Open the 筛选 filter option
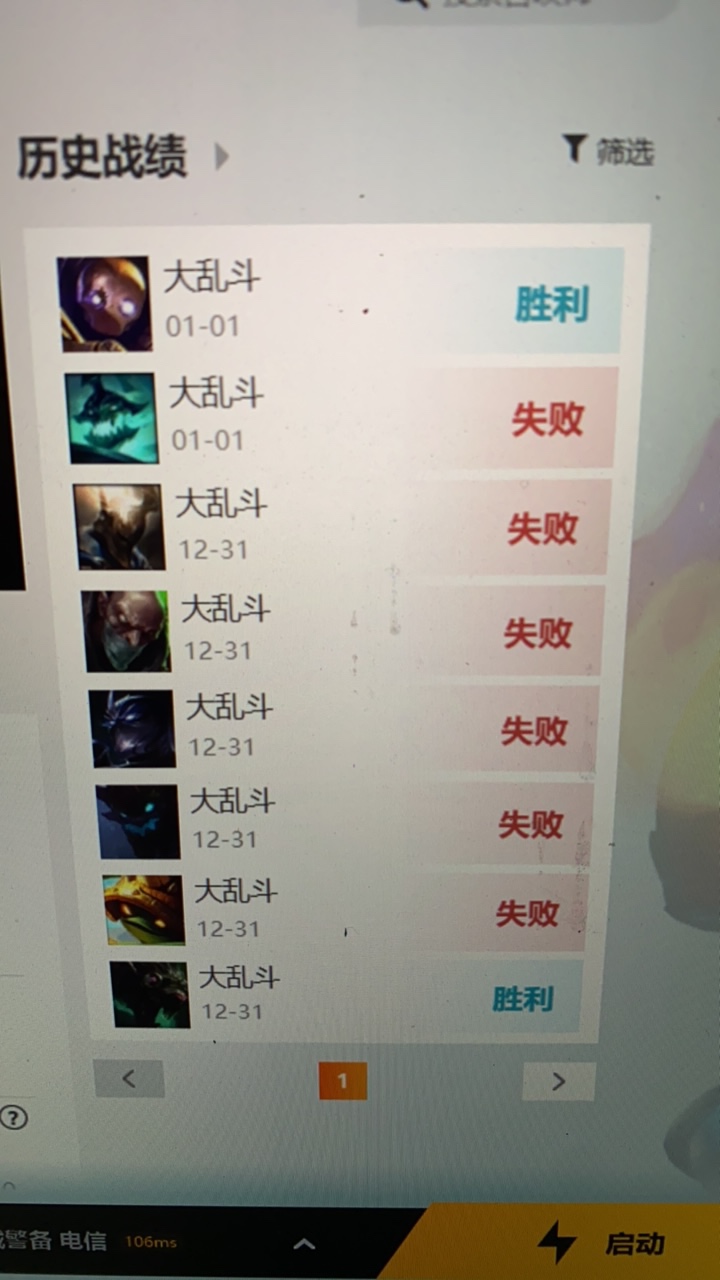The height and width of the screenshot is (1280, 720). tap(610, 151)
